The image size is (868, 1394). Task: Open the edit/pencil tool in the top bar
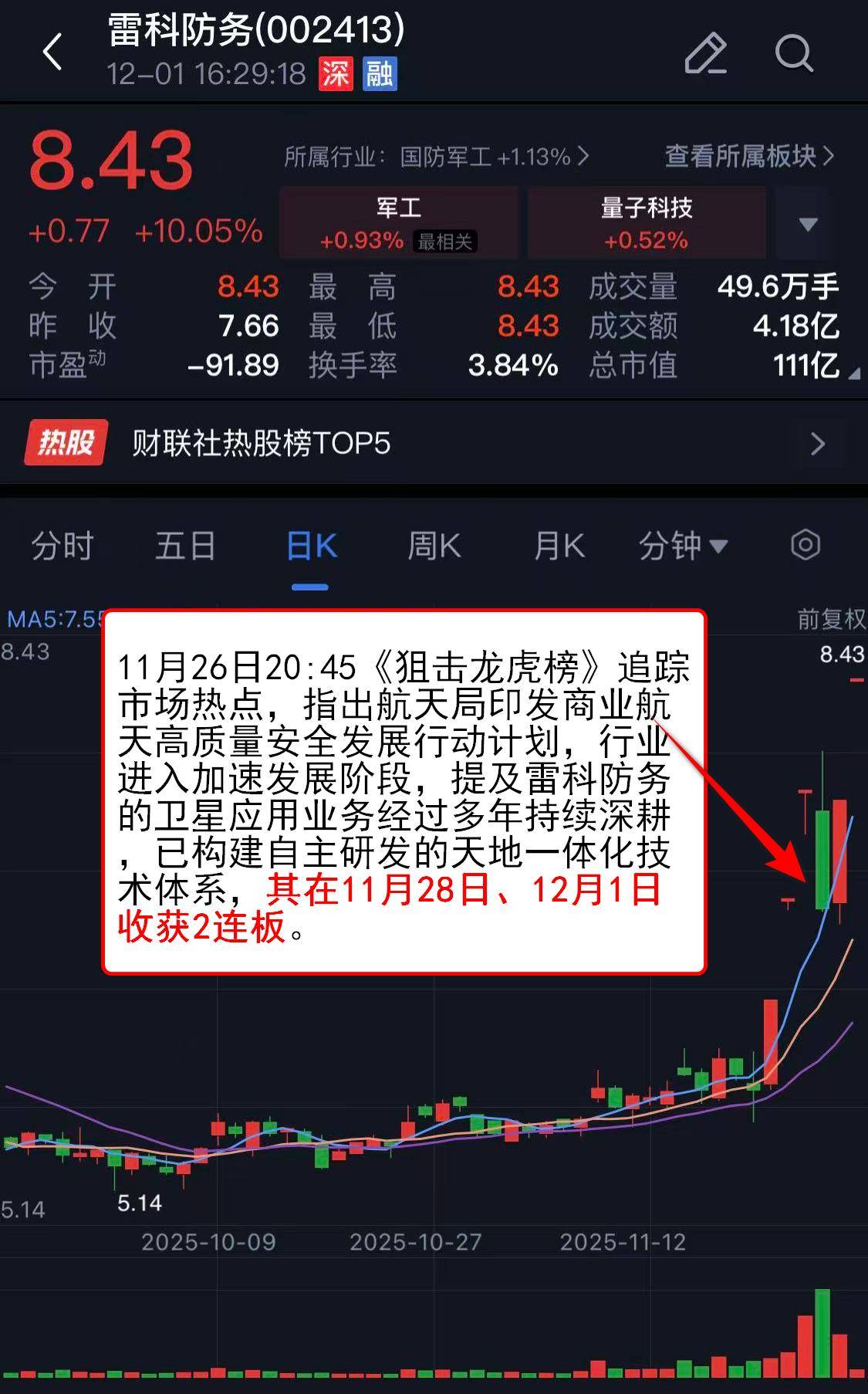coord(706,52)
